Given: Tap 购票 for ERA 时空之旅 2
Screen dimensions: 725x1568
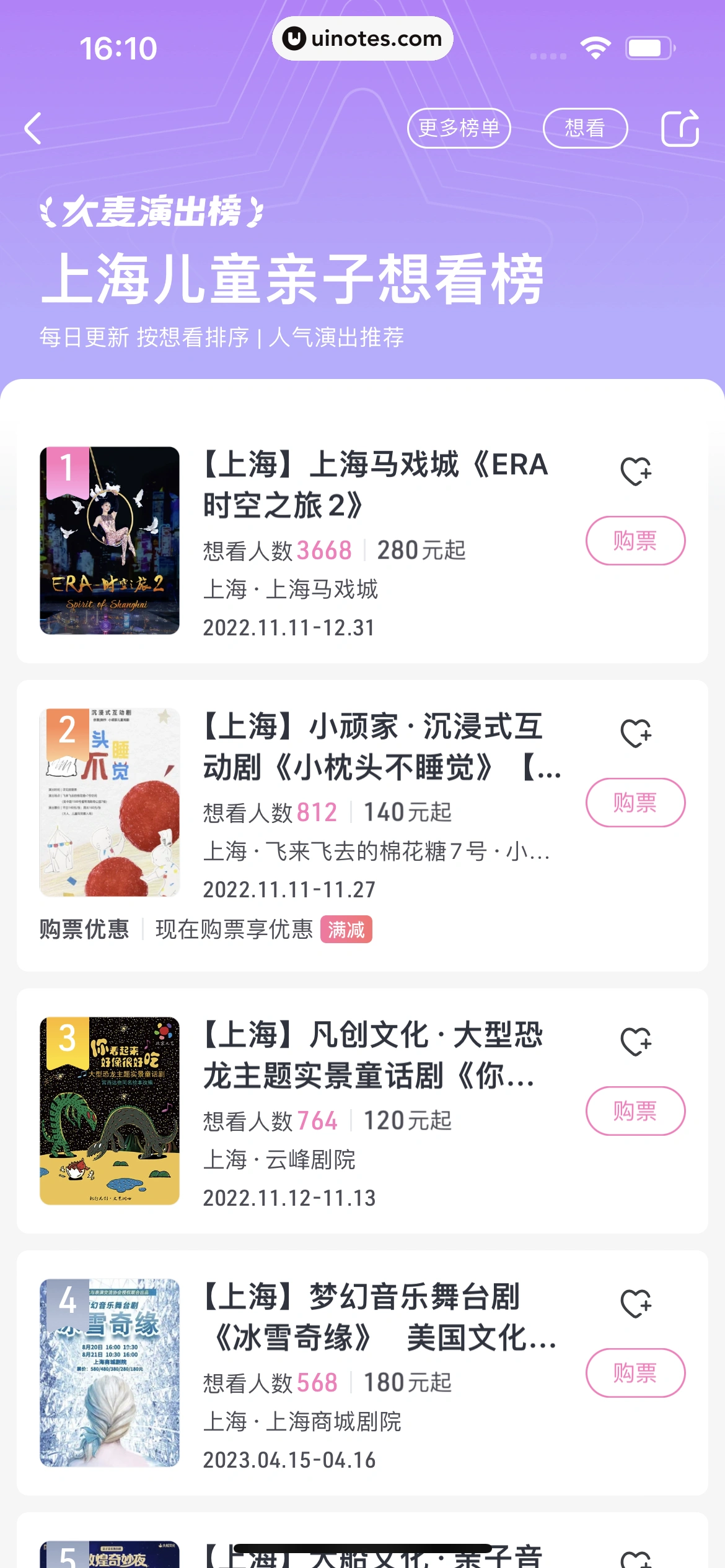Looking at the screenshot, I should click(x=635, y=541).
